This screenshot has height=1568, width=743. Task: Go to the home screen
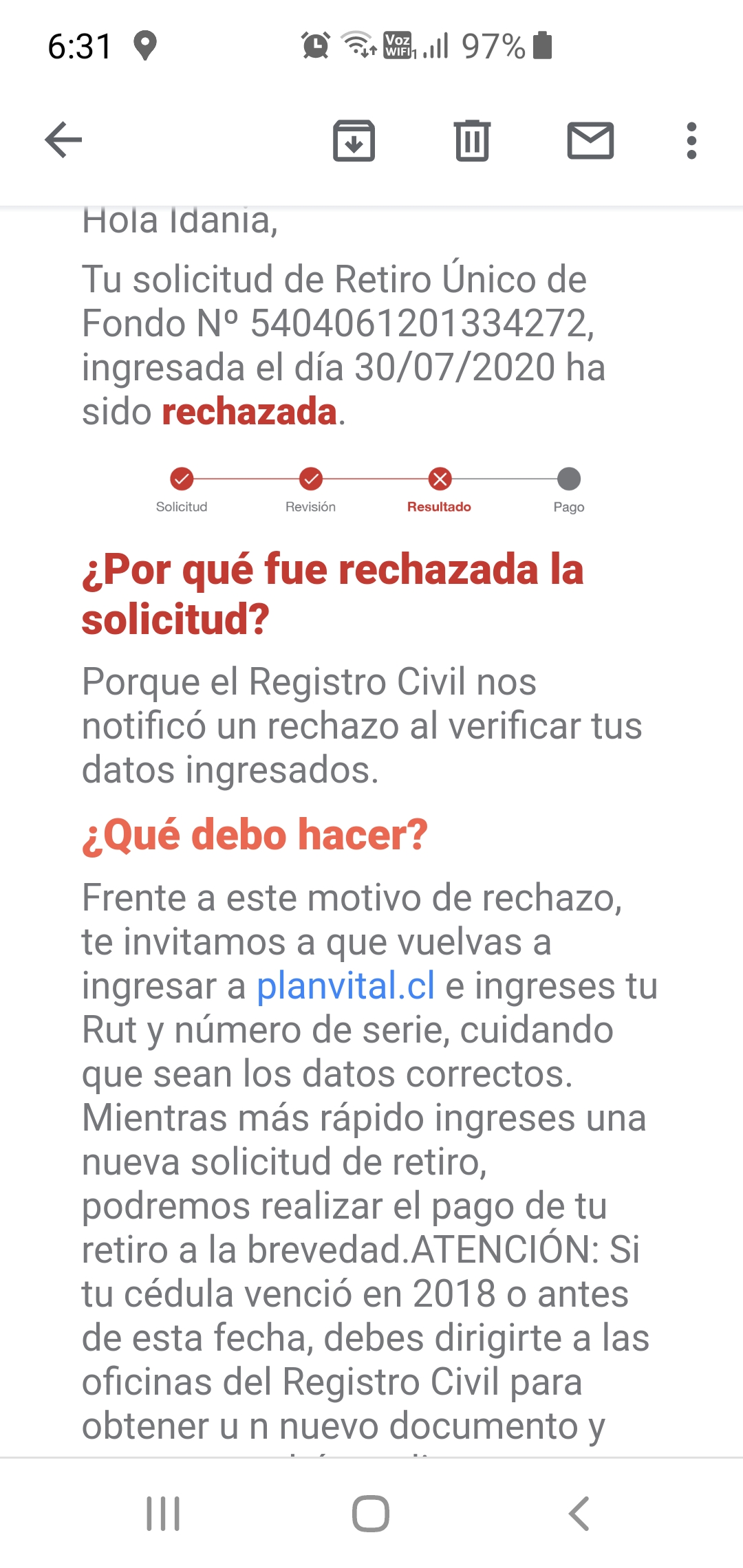tap(371, 1514)
